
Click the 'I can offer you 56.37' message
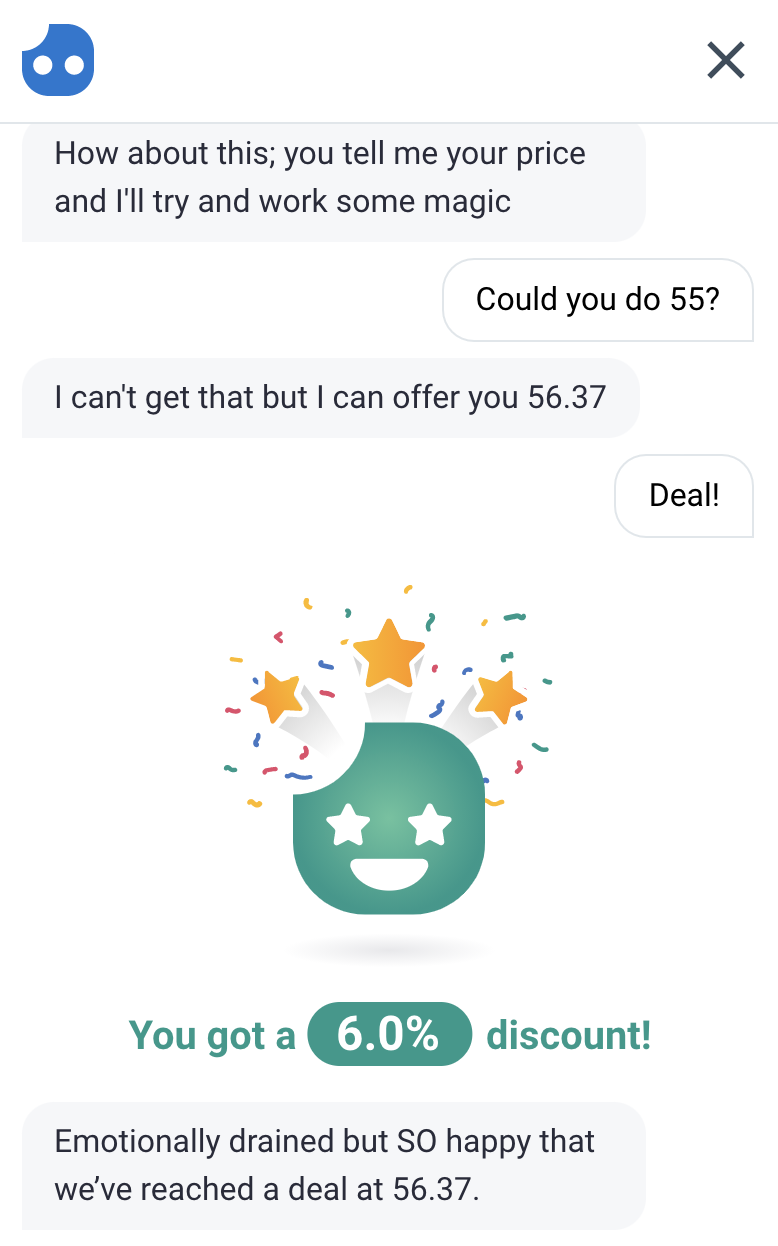[x=330, y=397]
